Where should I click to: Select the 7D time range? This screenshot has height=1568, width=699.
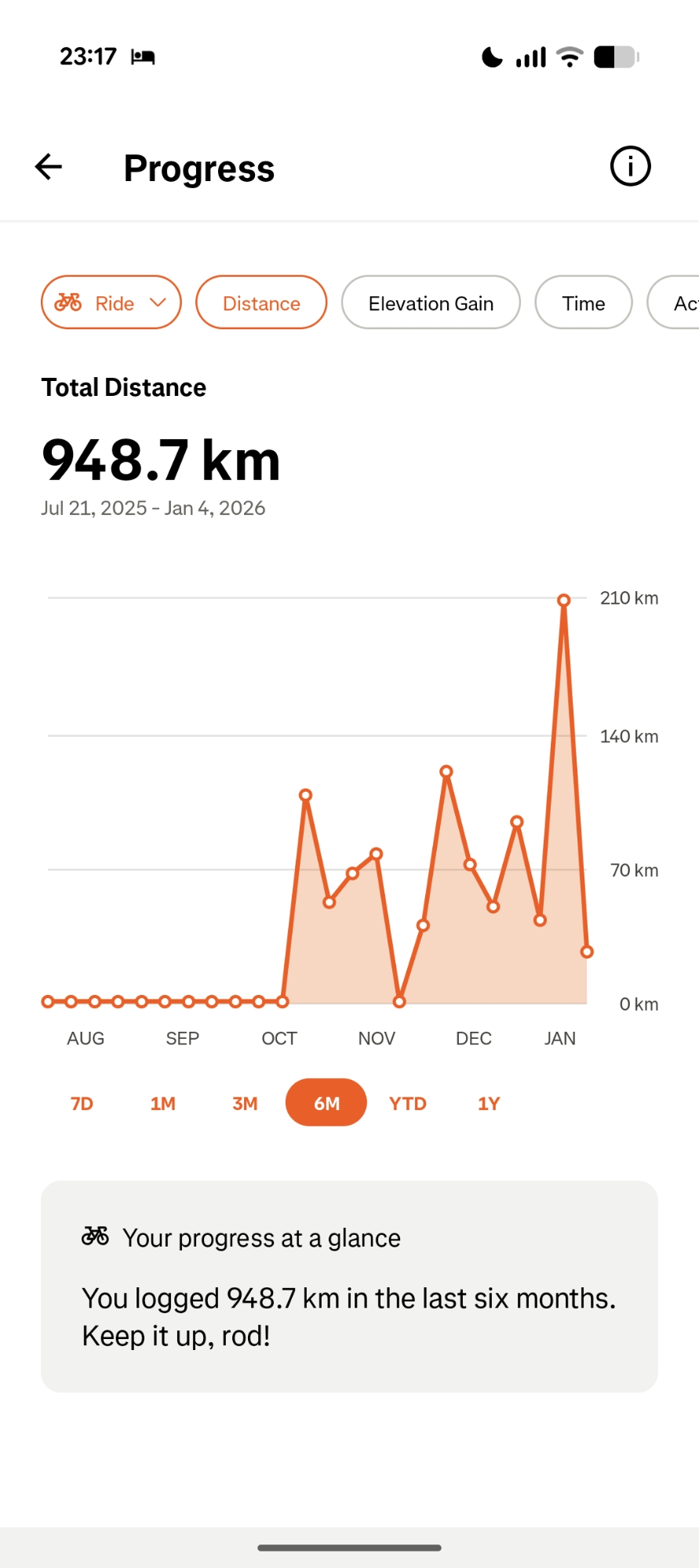click(82, 1103)
